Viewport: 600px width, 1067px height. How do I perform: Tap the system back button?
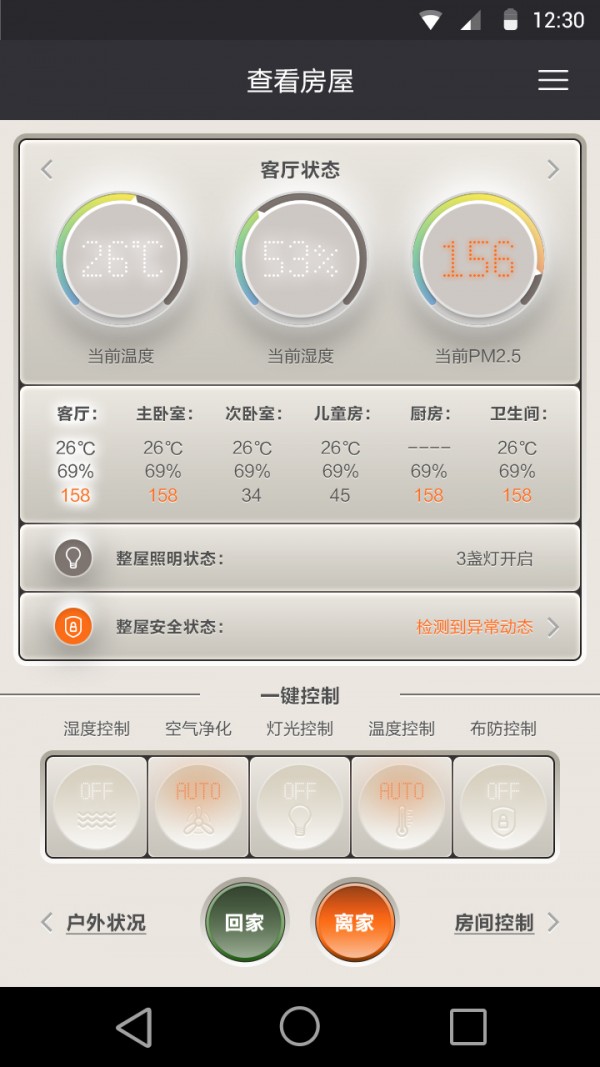134,1027
